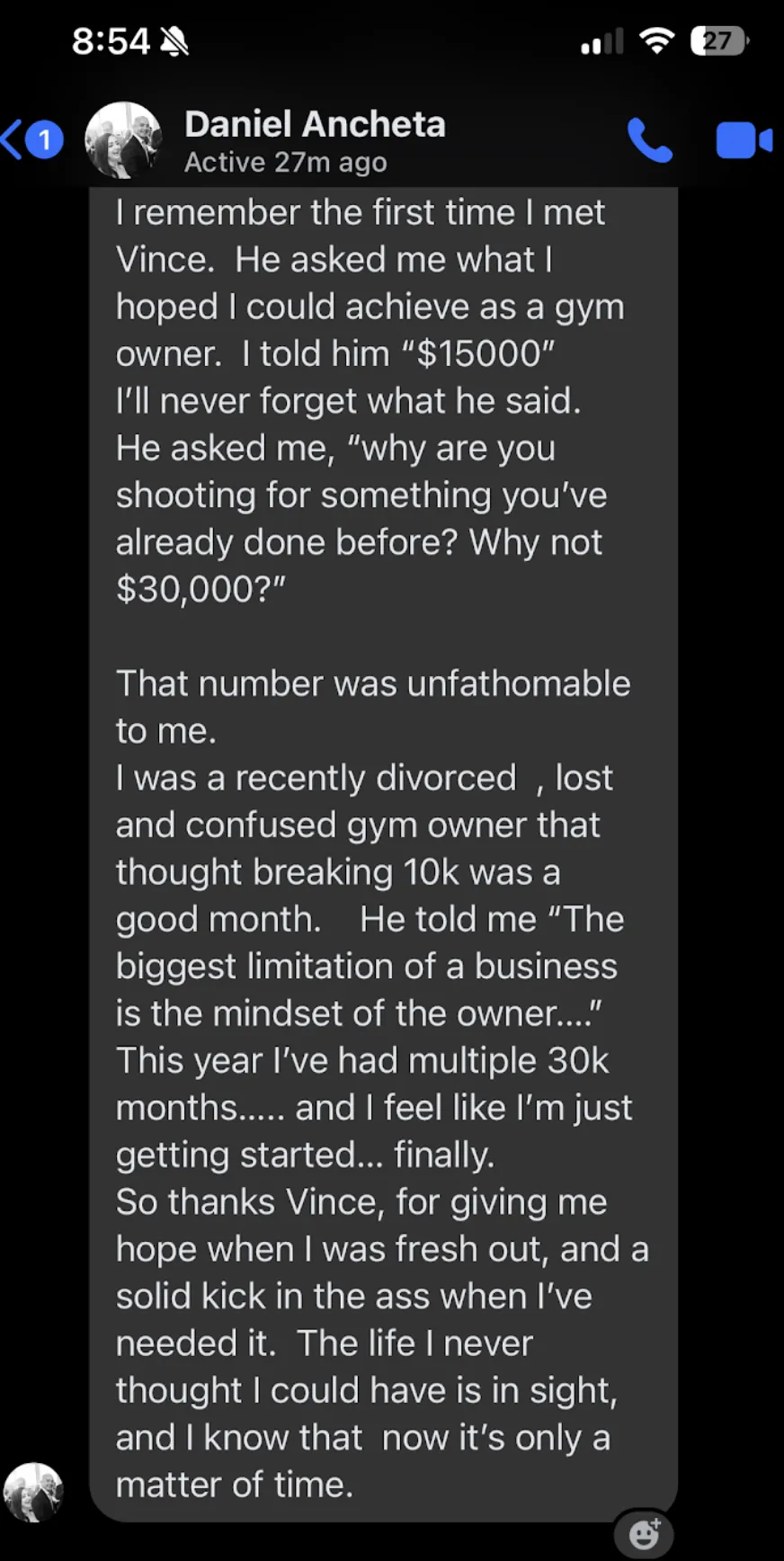Tap the sender's avatar beside the message

click(x=33, y=1493)
